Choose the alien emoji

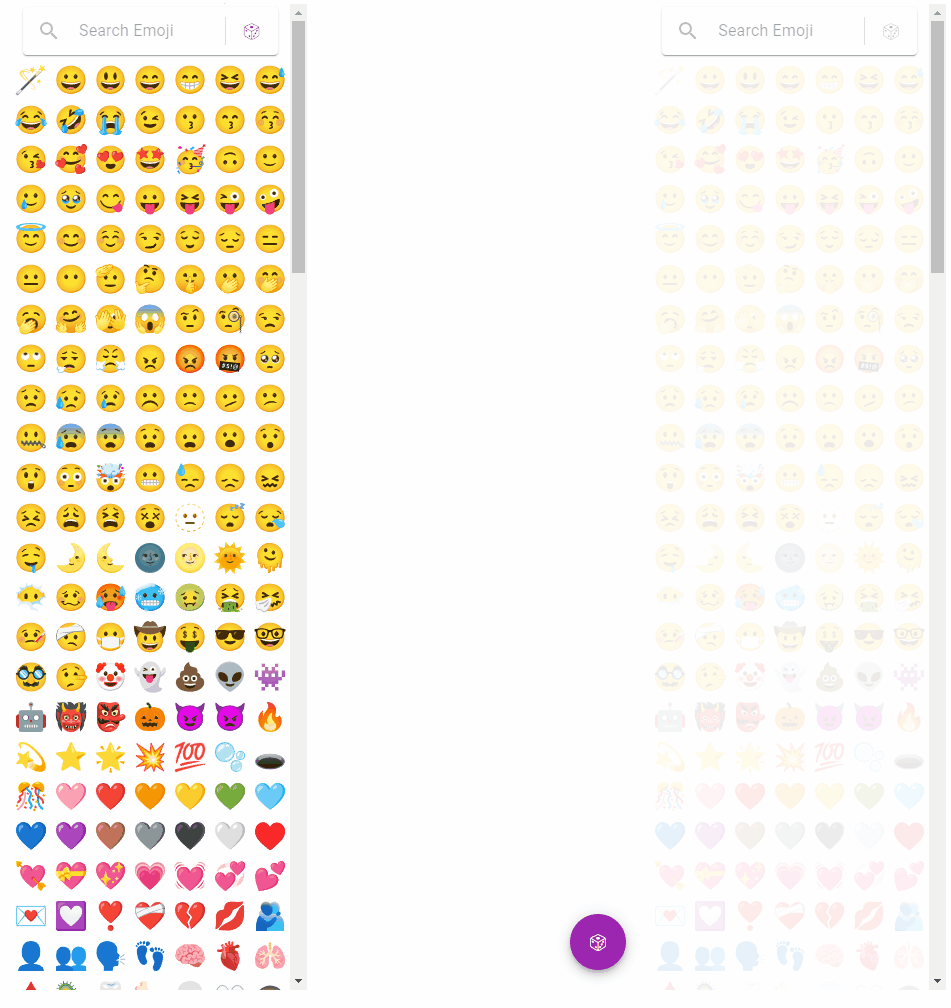tap(230, 677)
